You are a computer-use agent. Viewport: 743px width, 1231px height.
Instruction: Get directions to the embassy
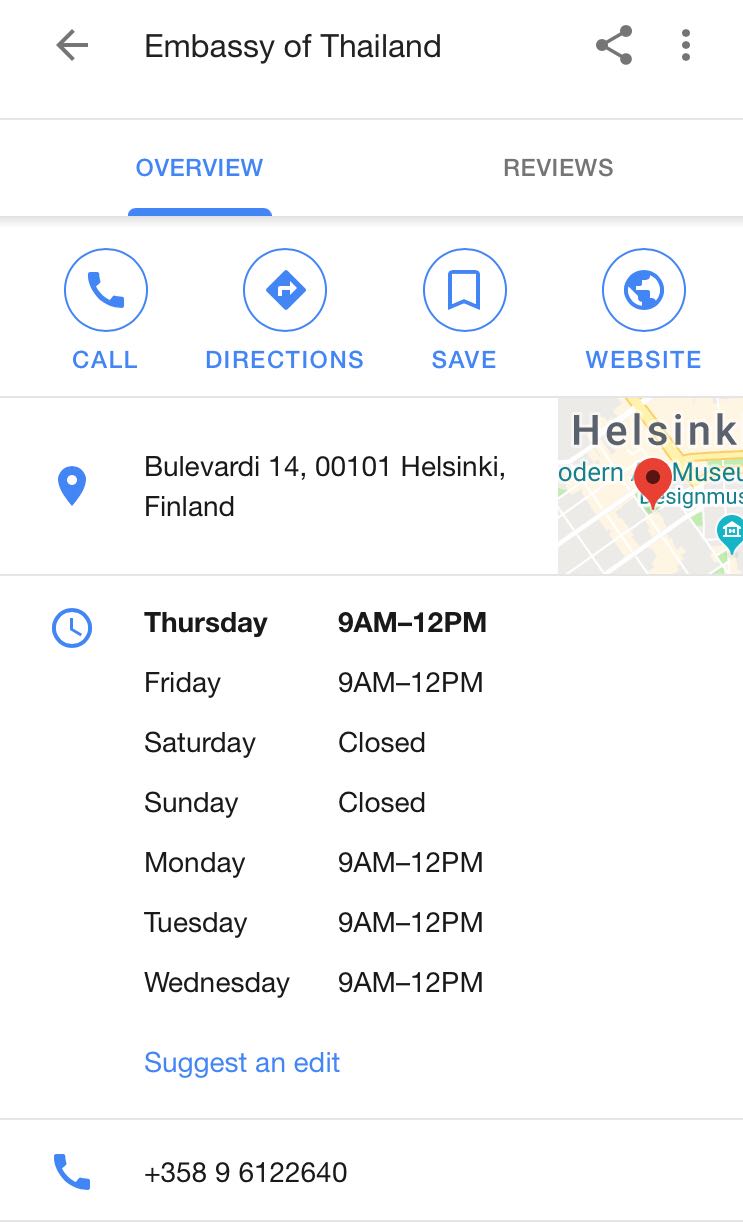tap(285, 311)
